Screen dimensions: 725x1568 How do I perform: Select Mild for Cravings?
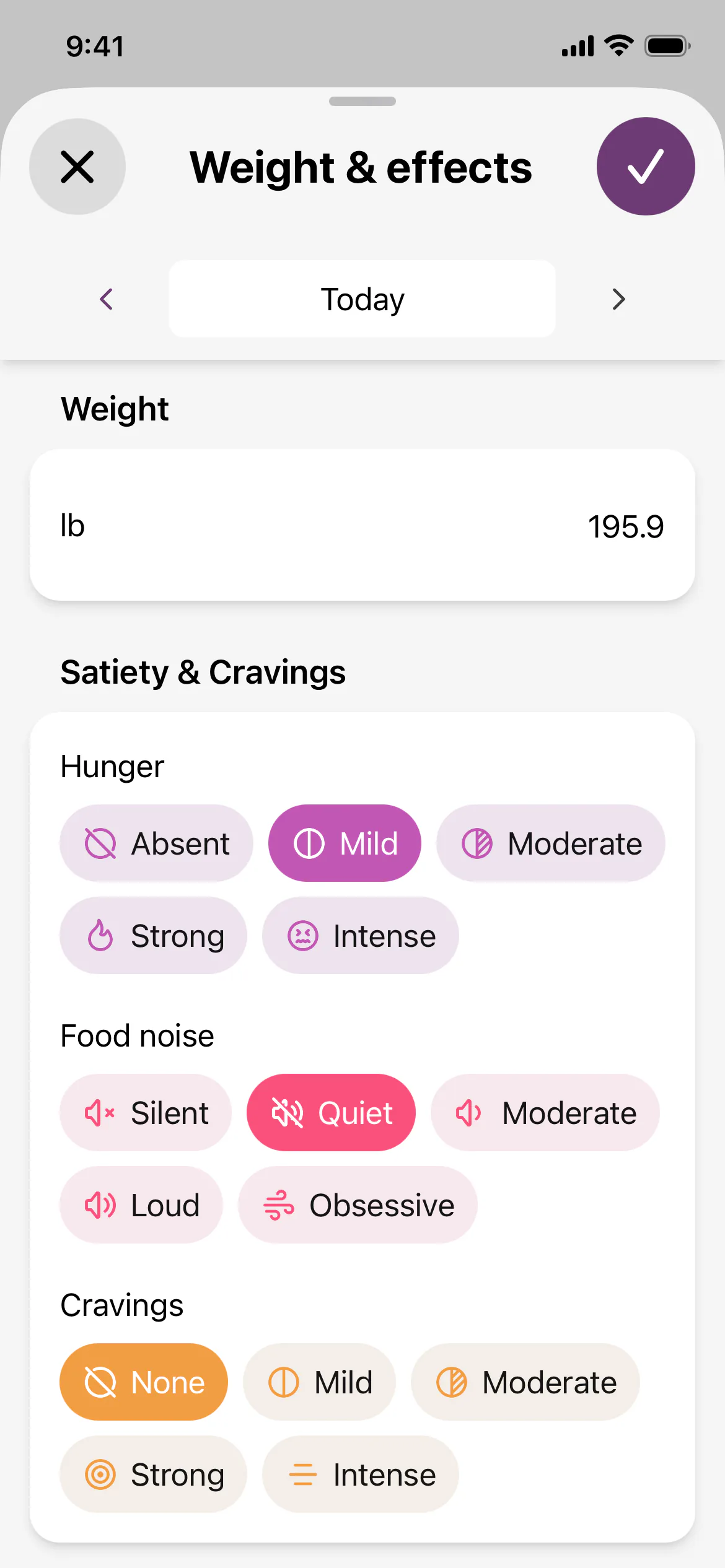[320, 1382]
